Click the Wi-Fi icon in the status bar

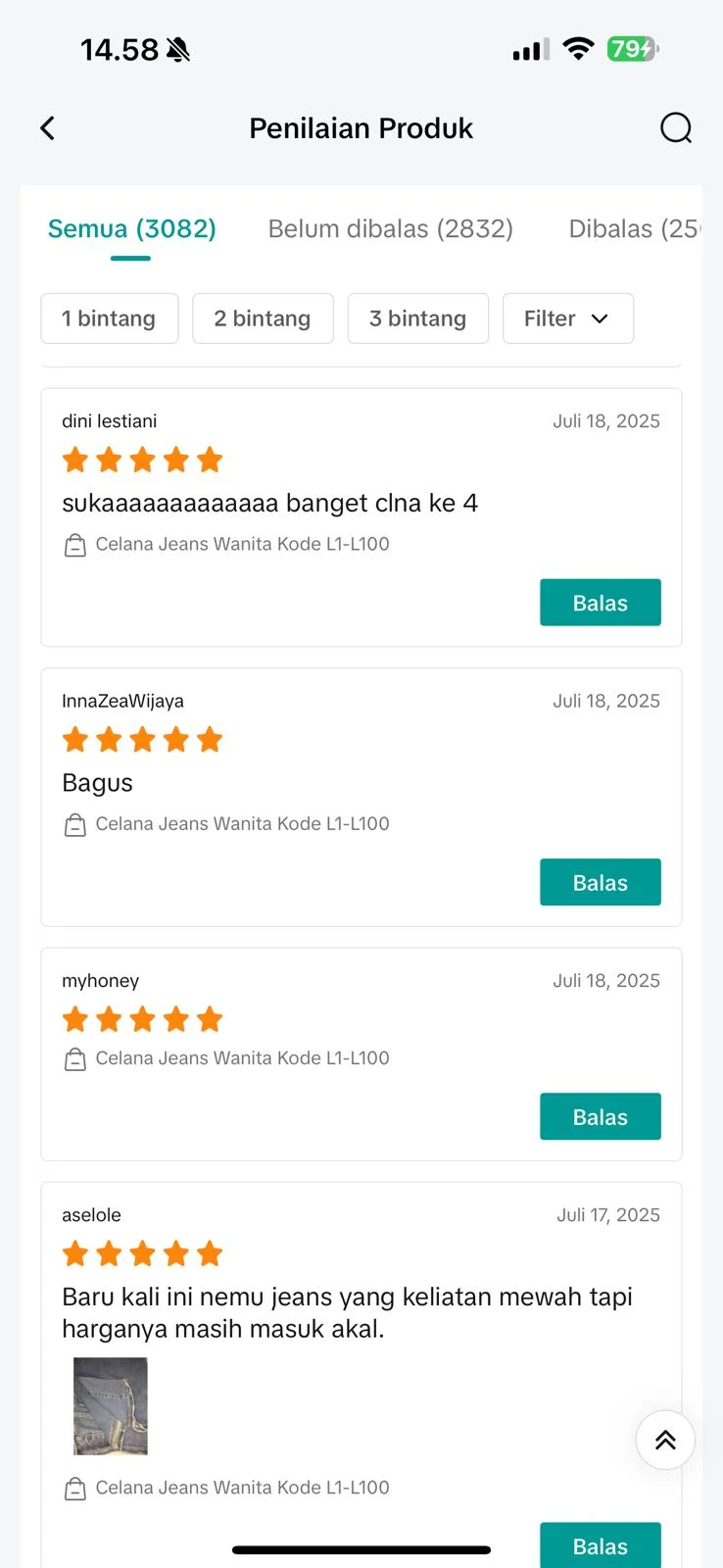[578, 47]
